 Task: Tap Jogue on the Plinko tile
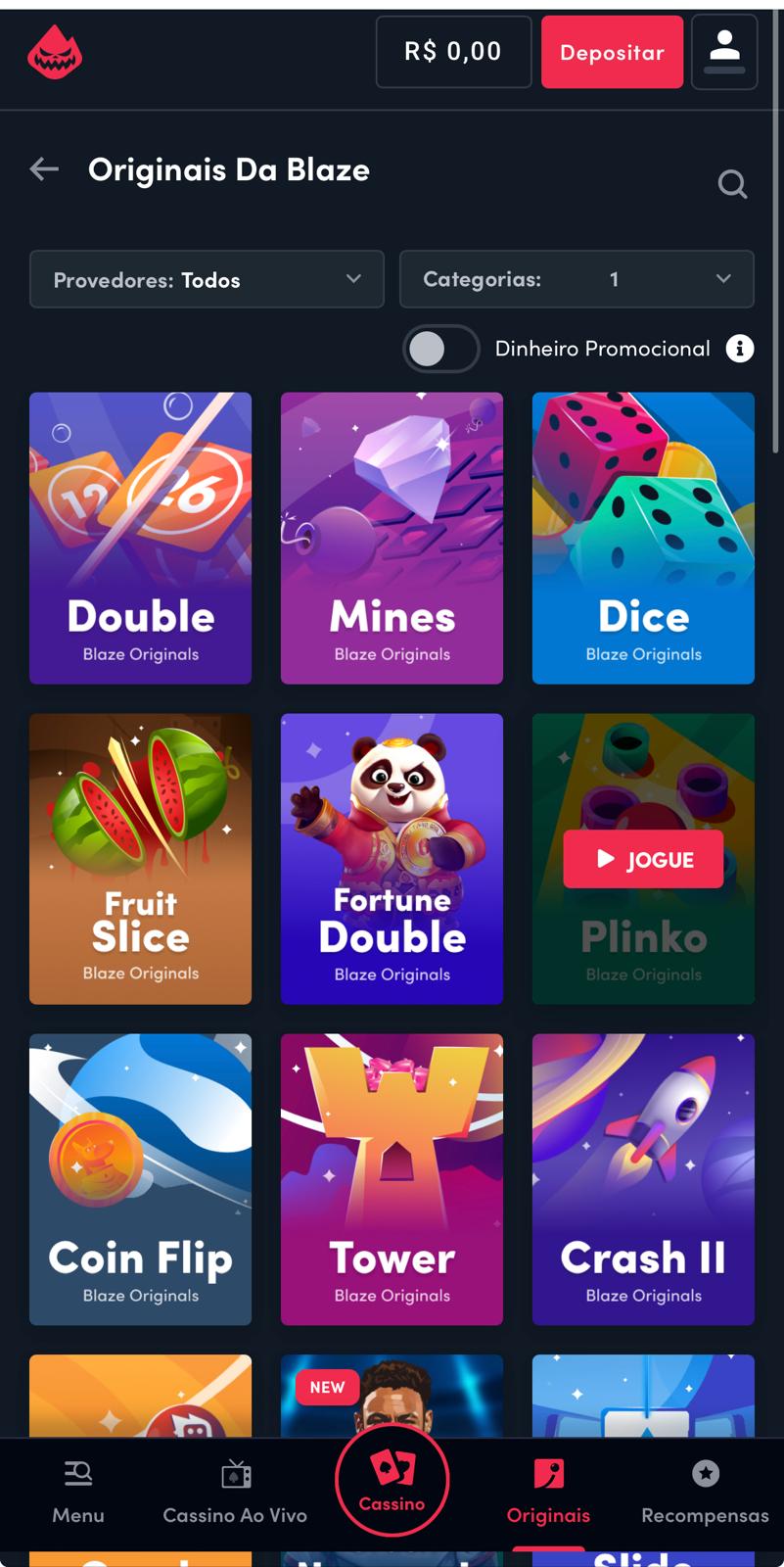point(643,859)
